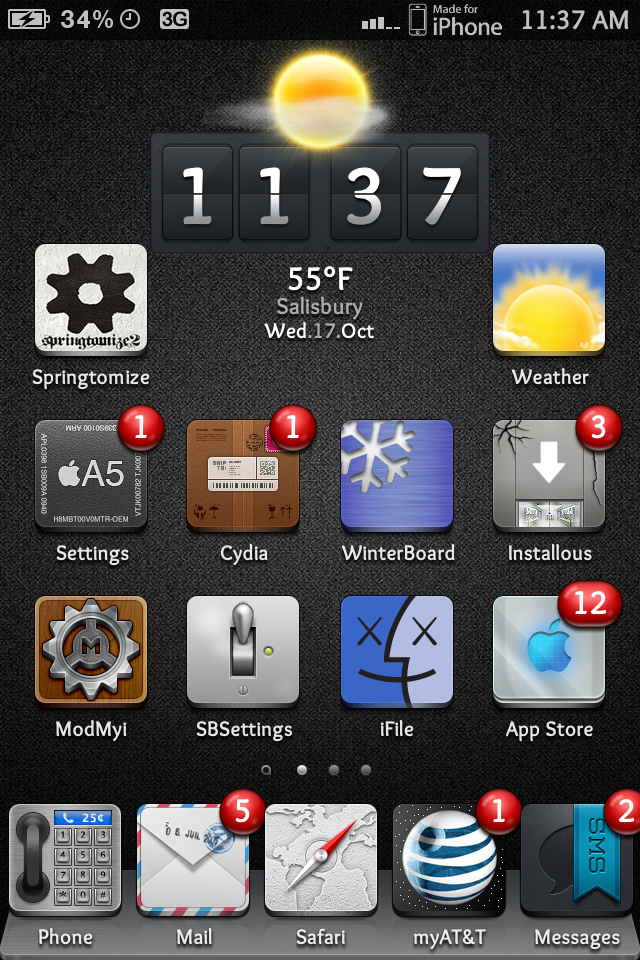
Task: Open Settings
Action: [91, 475]
